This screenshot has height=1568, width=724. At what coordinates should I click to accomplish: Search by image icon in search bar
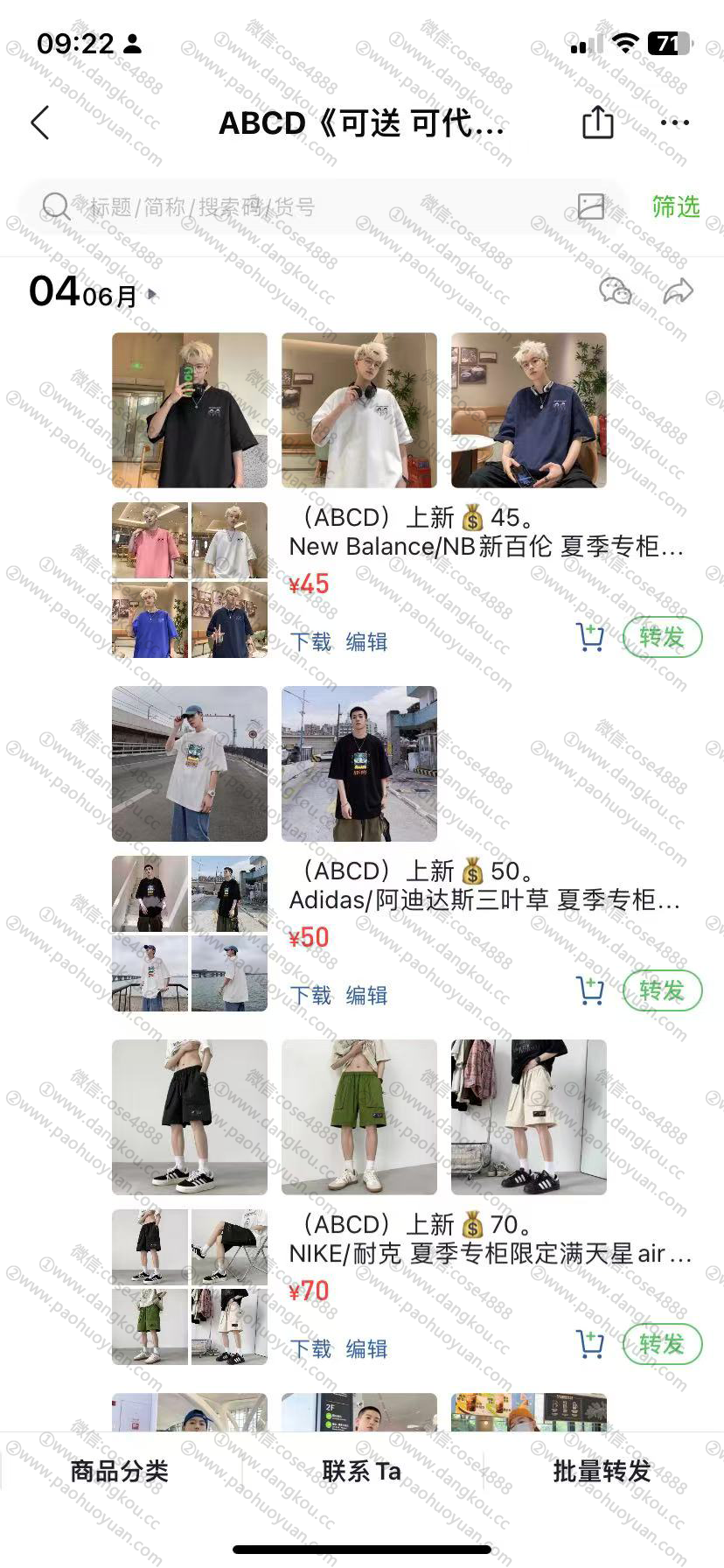591,206
